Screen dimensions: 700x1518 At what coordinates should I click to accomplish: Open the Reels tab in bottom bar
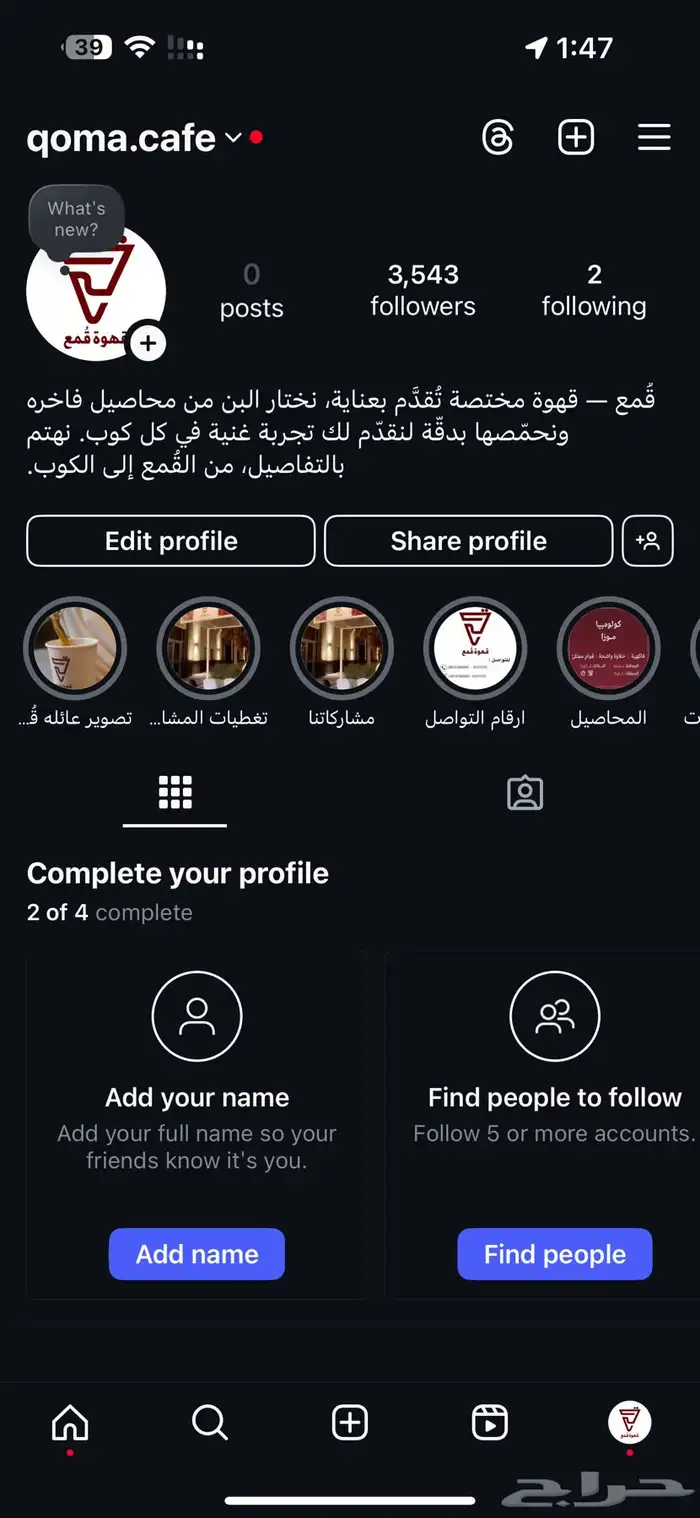pyautogui.click(x=490, y=1422)
